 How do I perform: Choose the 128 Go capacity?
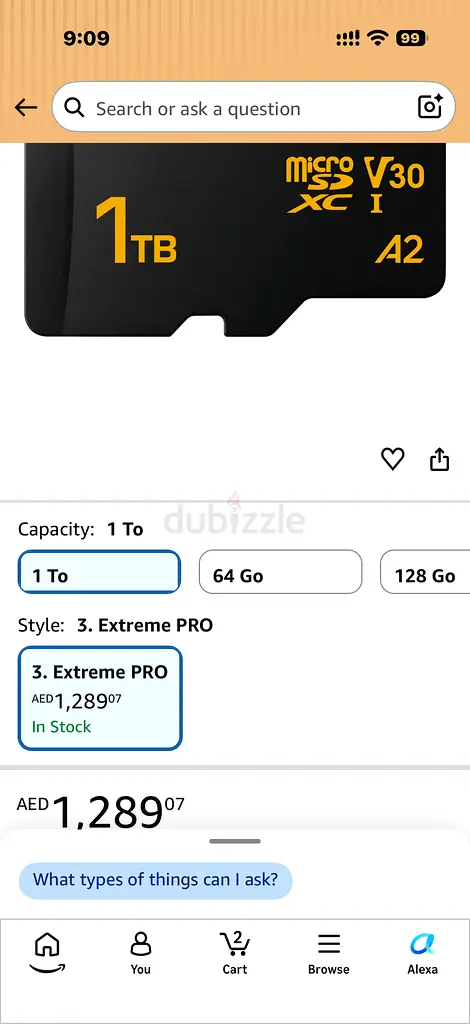(425, 572)
